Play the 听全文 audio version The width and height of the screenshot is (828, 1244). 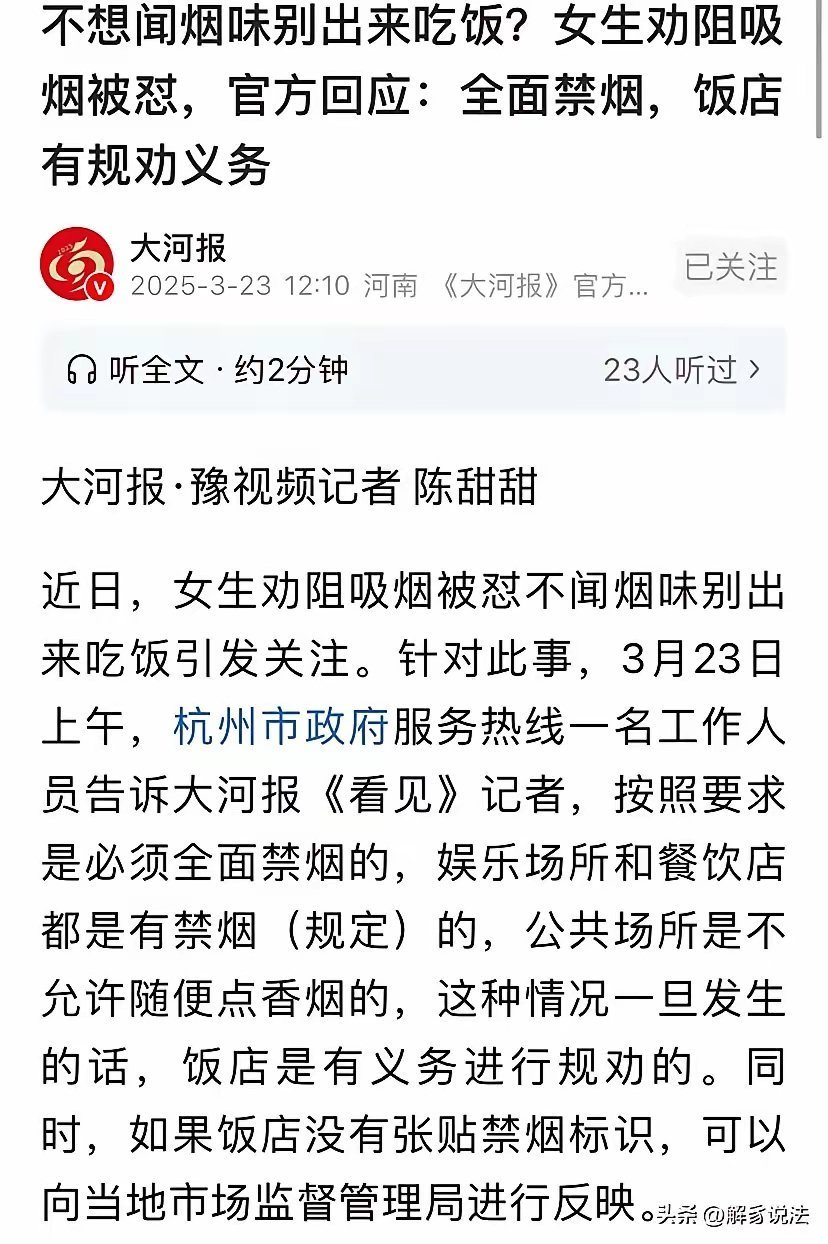(207, 371)
